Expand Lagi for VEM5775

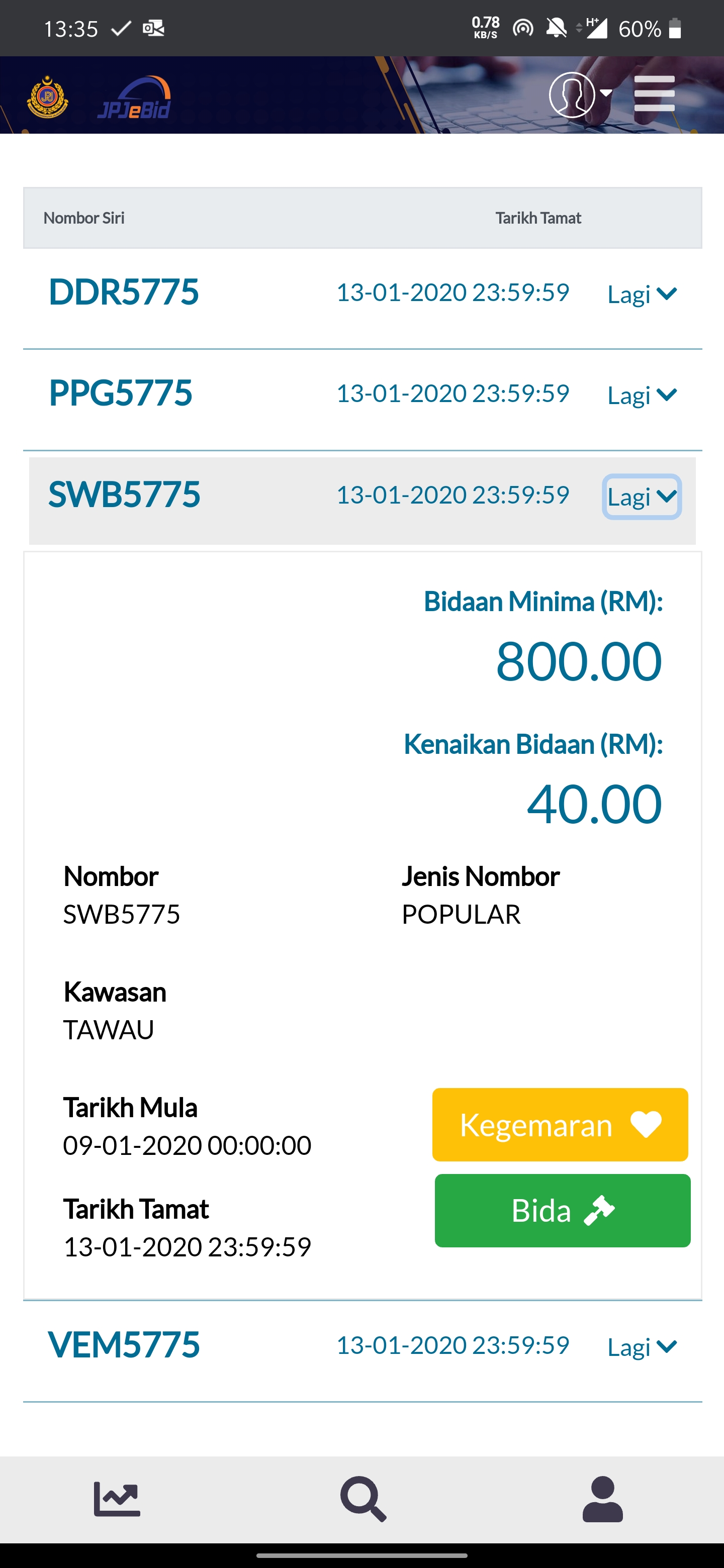642,1346
